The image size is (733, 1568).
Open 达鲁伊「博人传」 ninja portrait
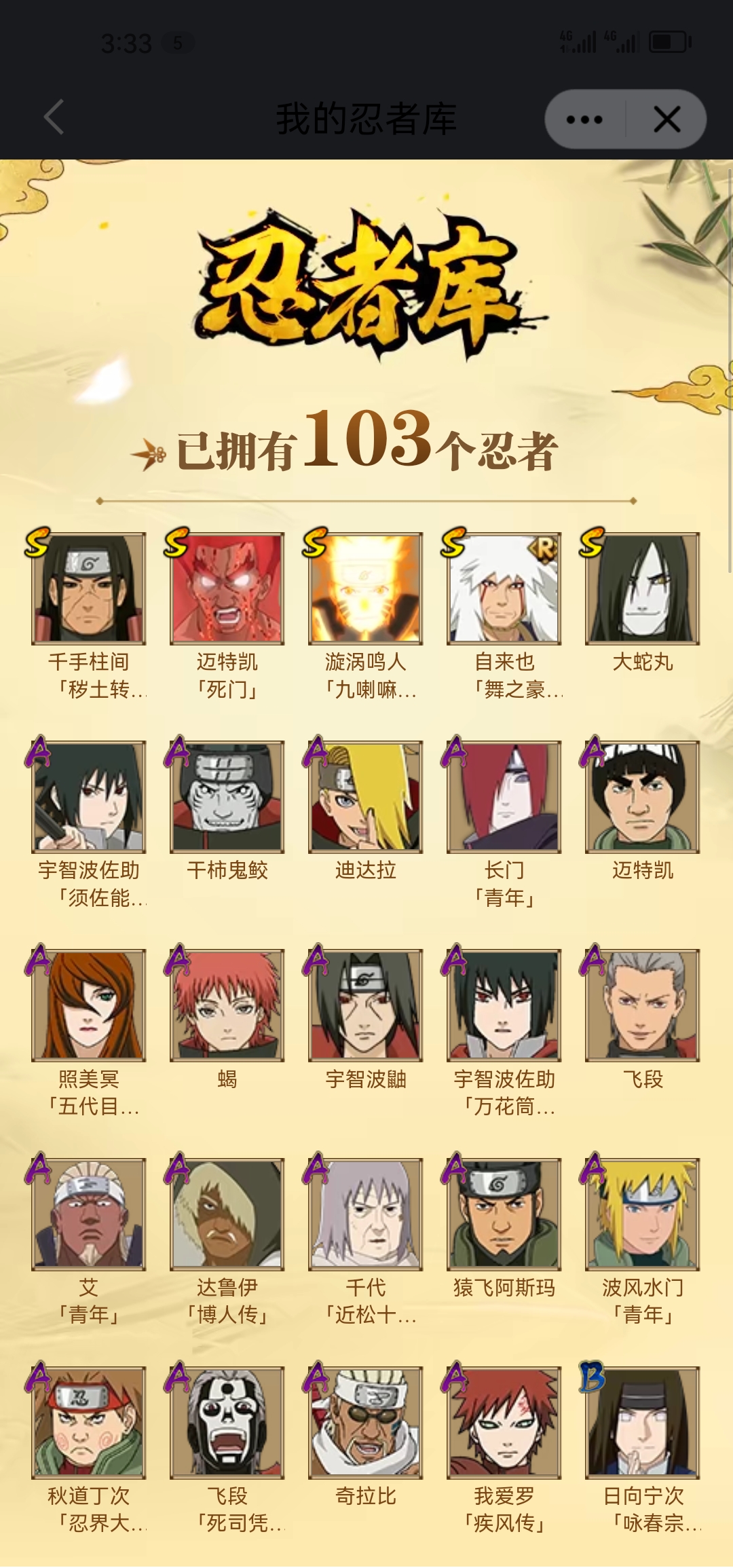pos(227,1214)
